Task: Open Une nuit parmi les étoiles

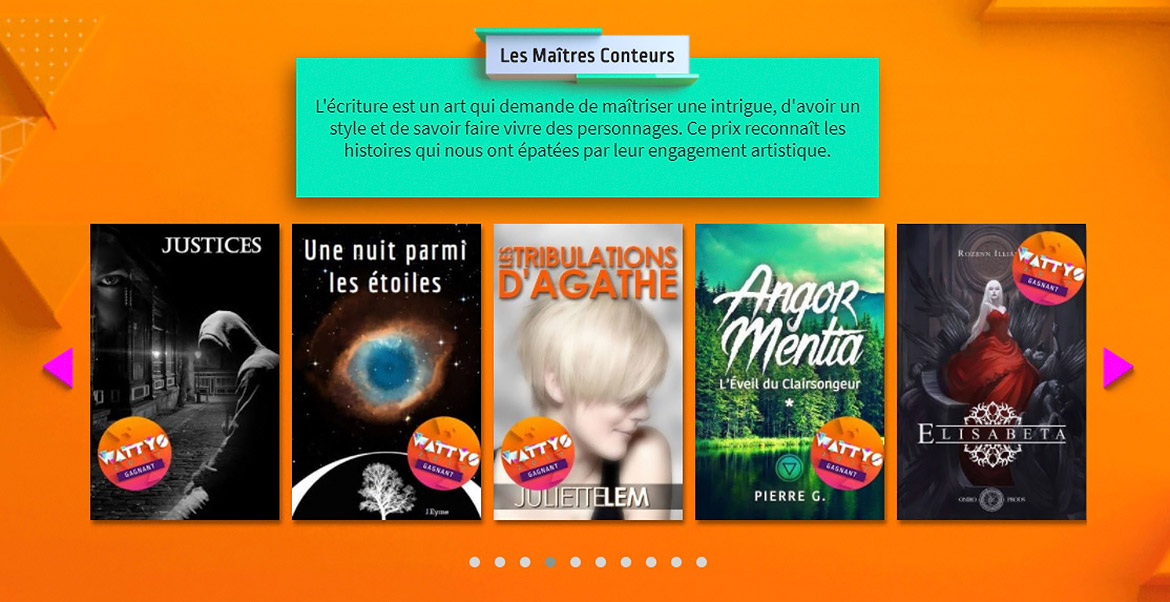Action: (386, 371)
